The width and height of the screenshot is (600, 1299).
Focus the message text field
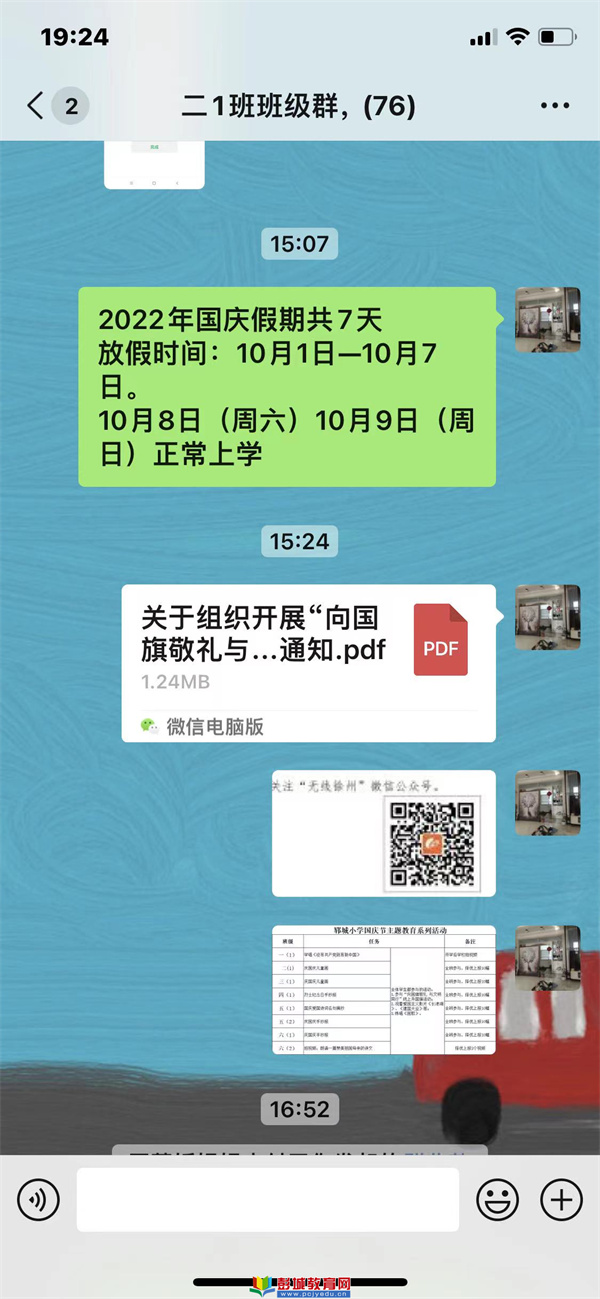[x=267, y=1199]
